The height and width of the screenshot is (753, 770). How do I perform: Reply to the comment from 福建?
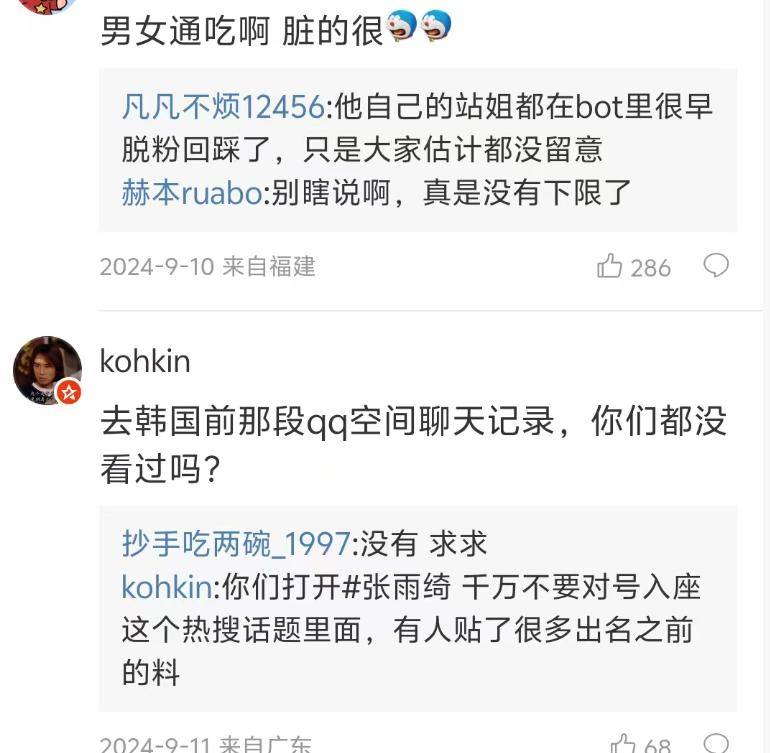(716, 266)
